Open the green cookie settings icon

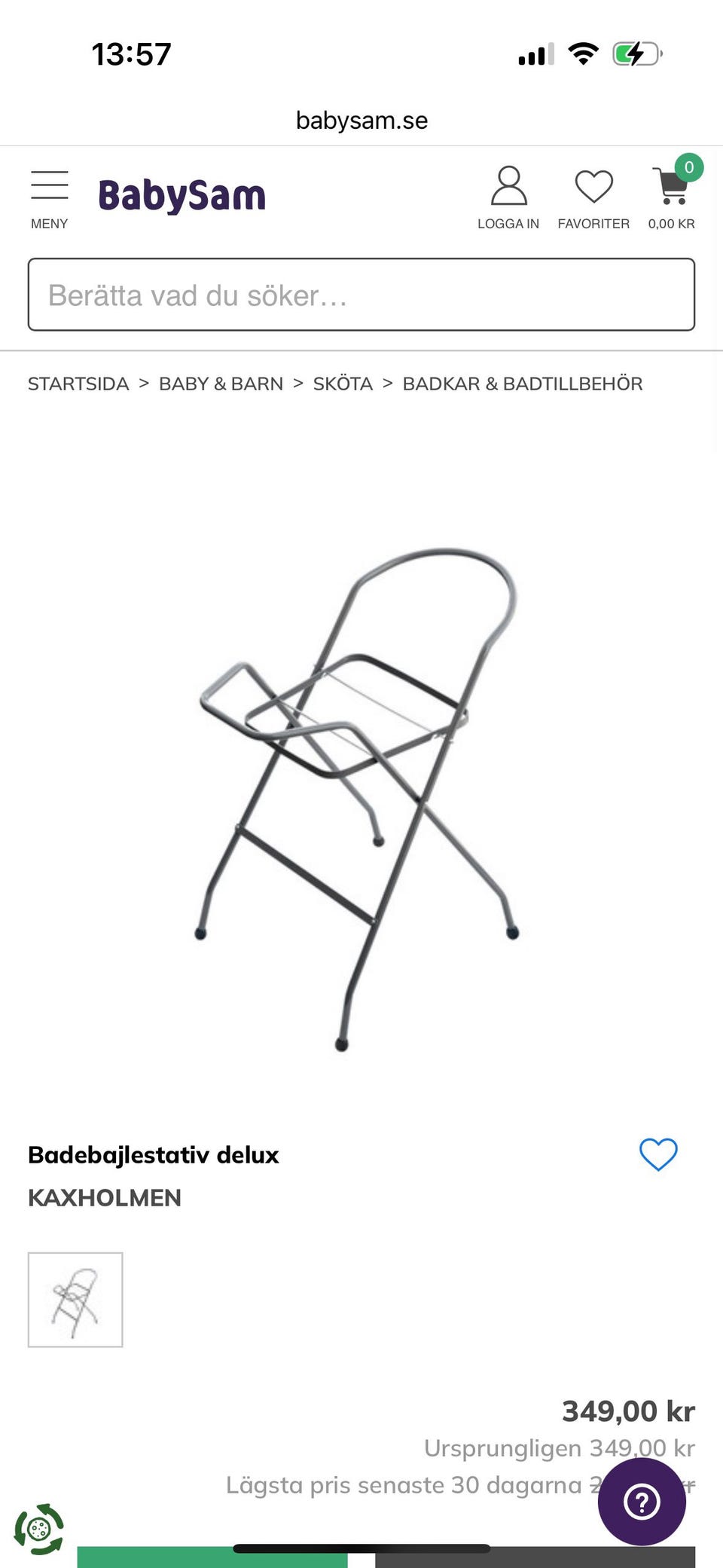pyautogui.click(x=39, y=1529)
